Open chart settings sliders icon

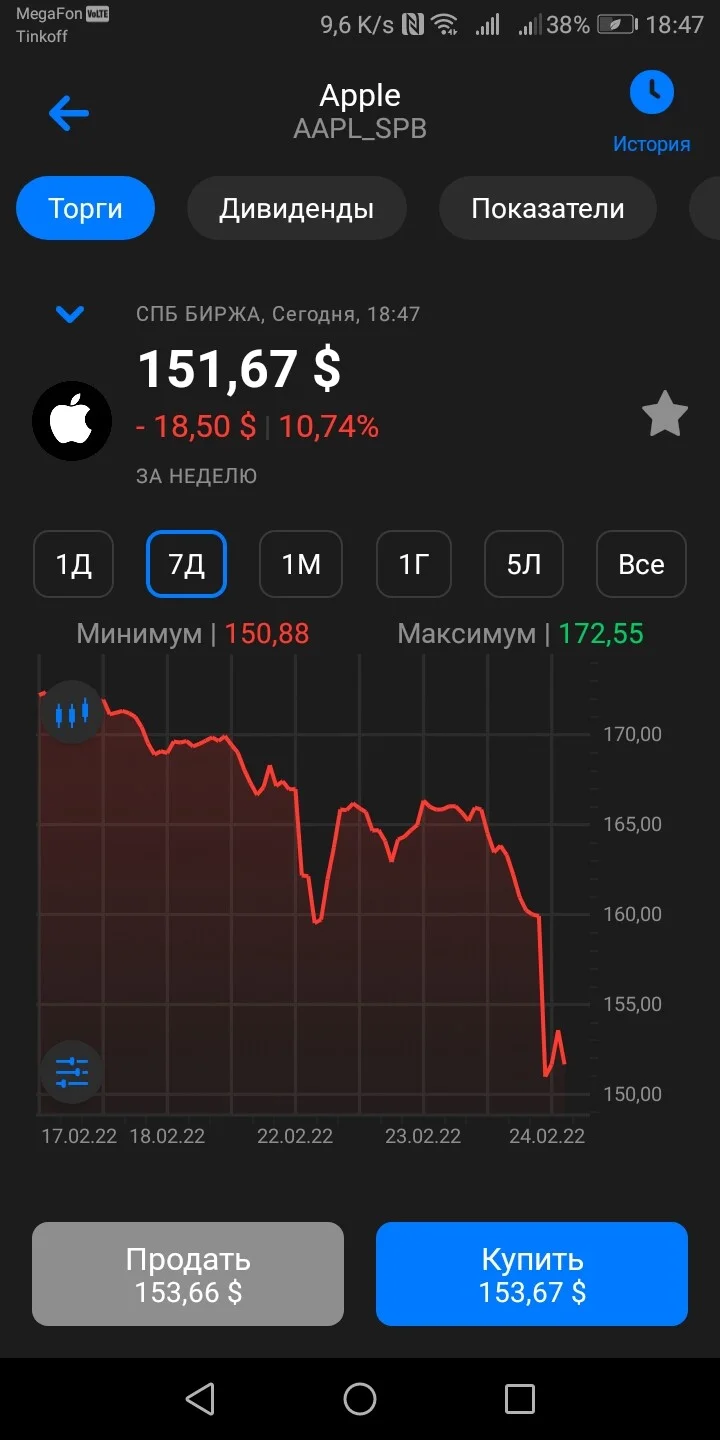click(72, 1072)
